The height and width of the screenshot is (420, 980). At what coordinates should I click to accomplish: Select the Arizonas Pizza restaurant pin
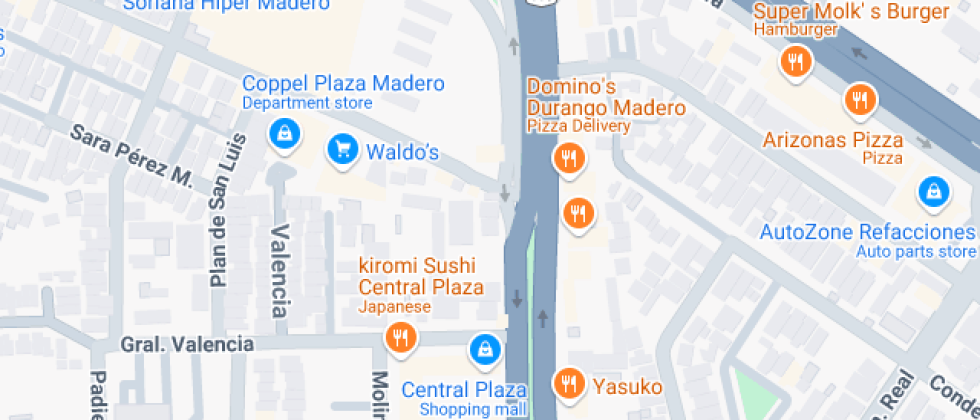858,99
